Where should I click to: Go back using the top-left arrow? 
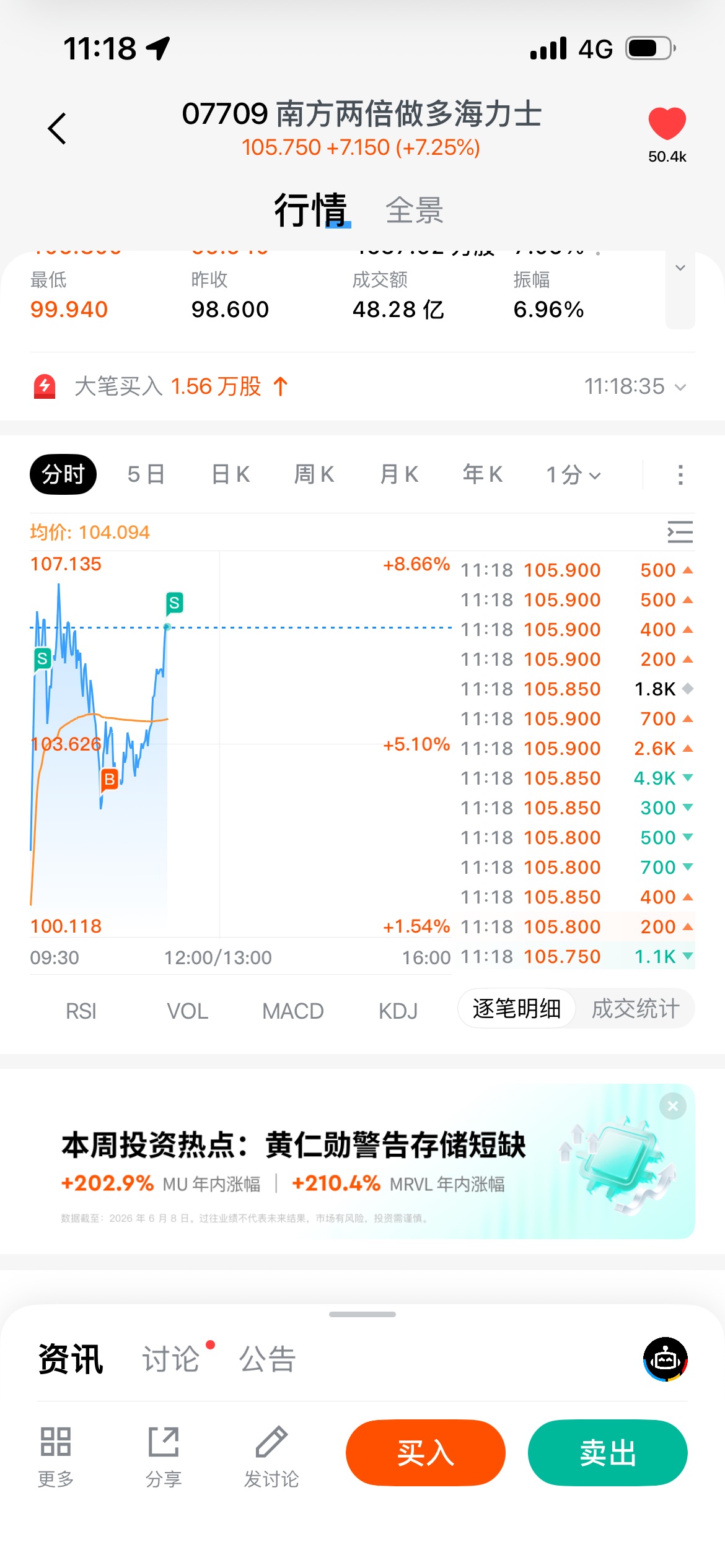point(57,129)
